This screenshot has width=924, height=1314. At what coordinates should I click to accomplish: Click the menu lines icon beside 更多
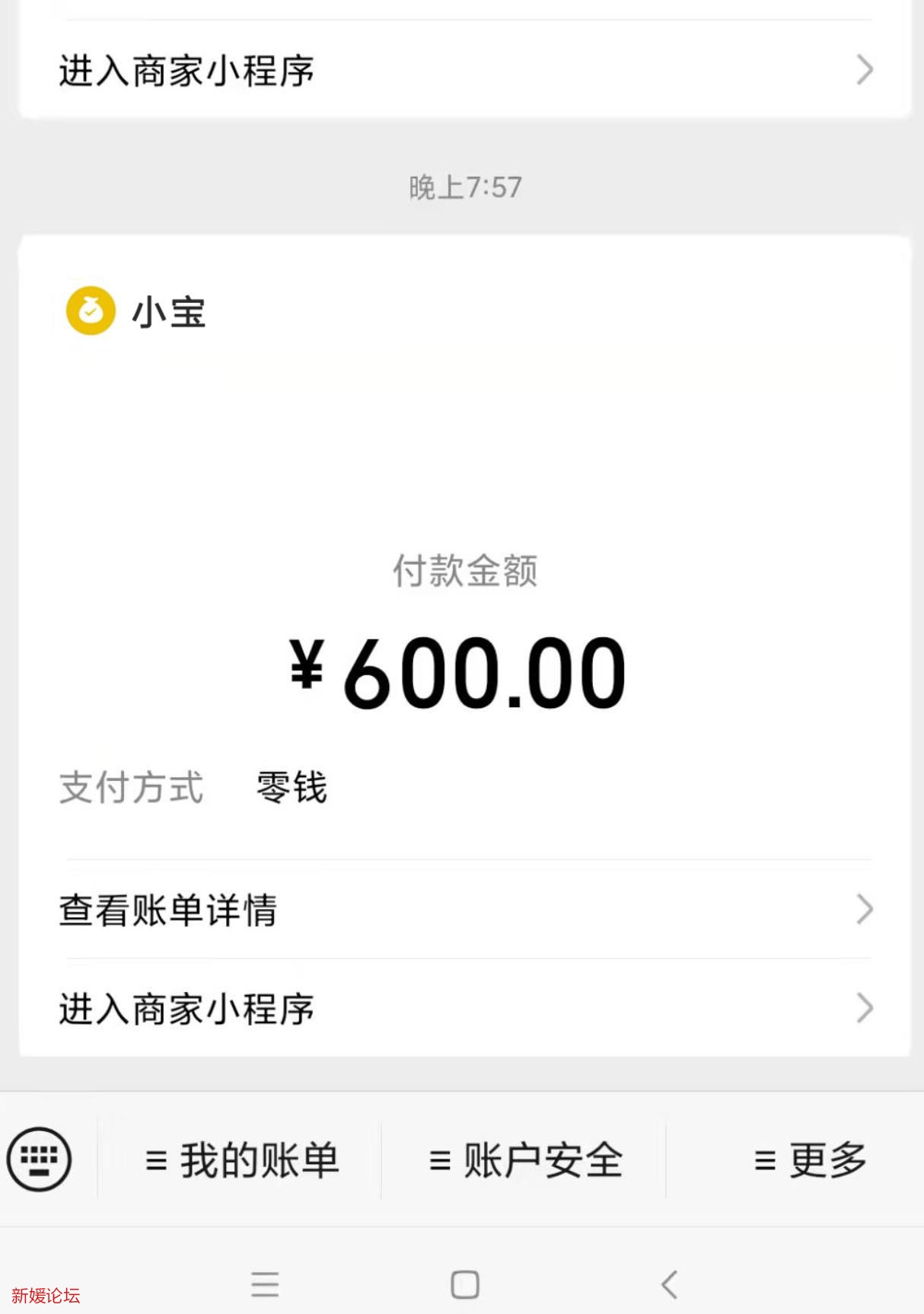[x=760, y=1160]
